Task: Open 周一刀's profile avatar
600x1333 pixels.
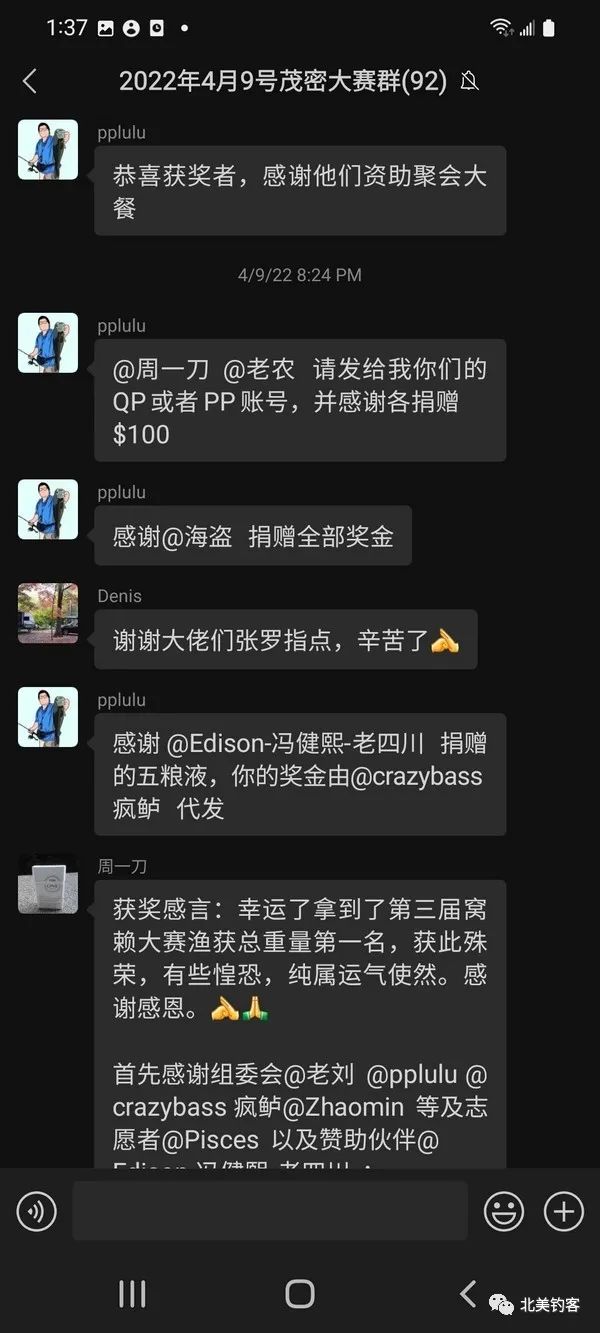Action: click(x=48, y=884)
